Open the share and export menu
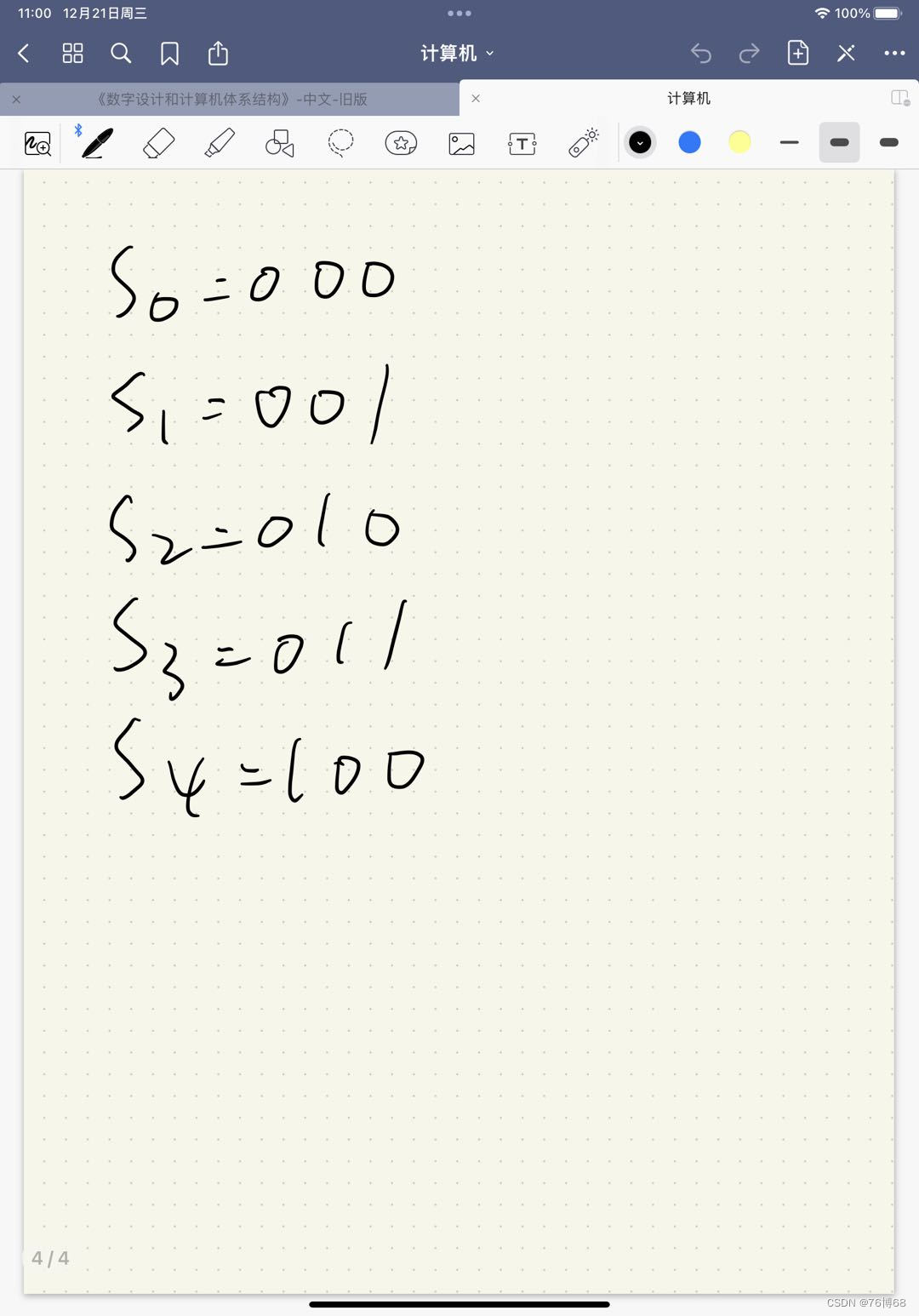The height and width of the screenshot is (1316, 919). [219, 53]
